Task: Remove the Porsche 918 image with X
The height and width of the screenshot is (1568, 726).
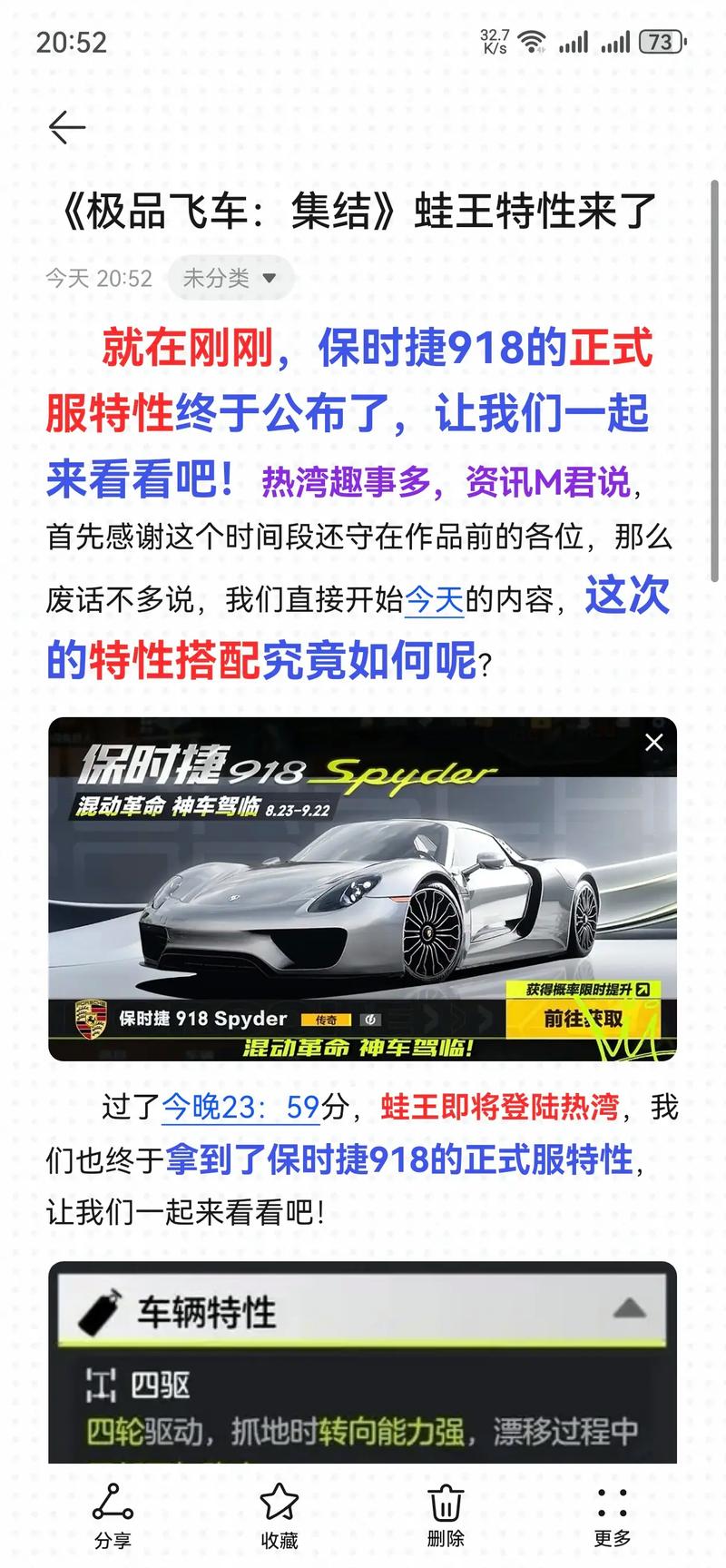Action: tap(653, 743)
